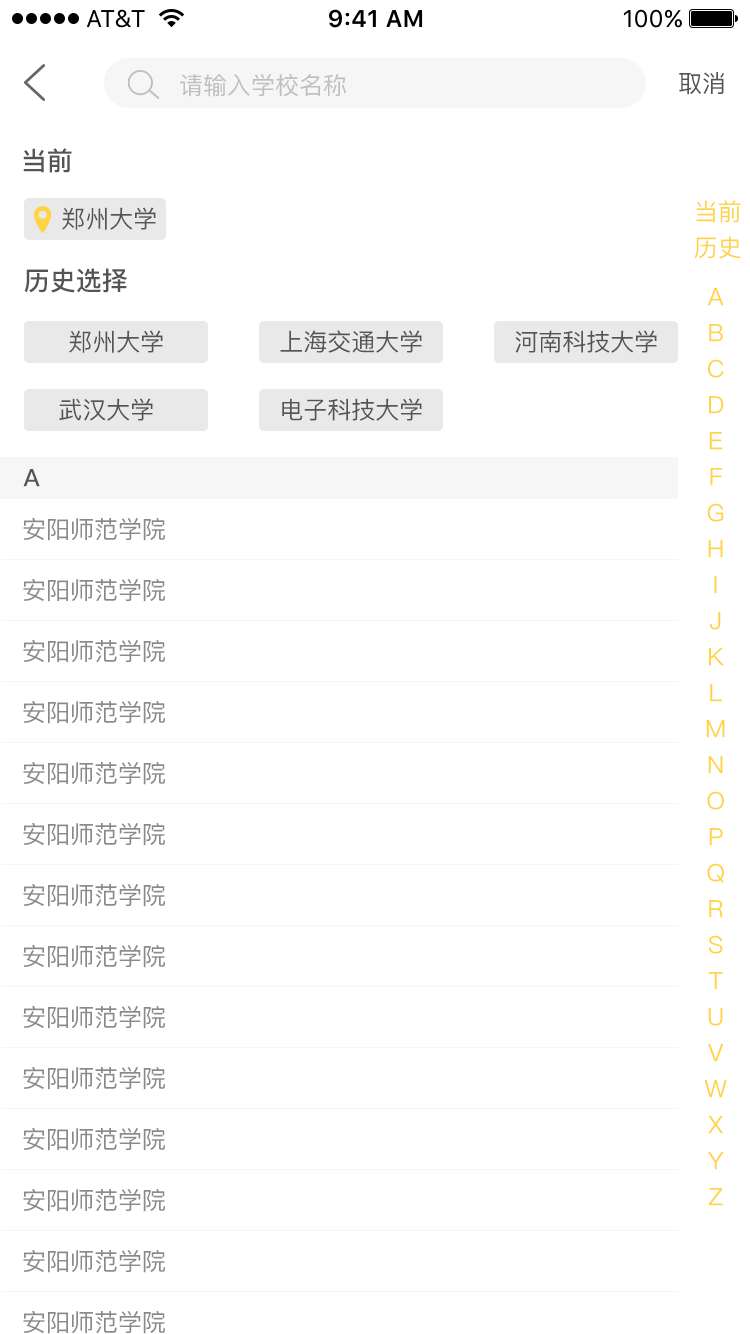Screen dimensions: 750x1334
Task: Pick 河南科技大学 from history
Action: point(586,342)
